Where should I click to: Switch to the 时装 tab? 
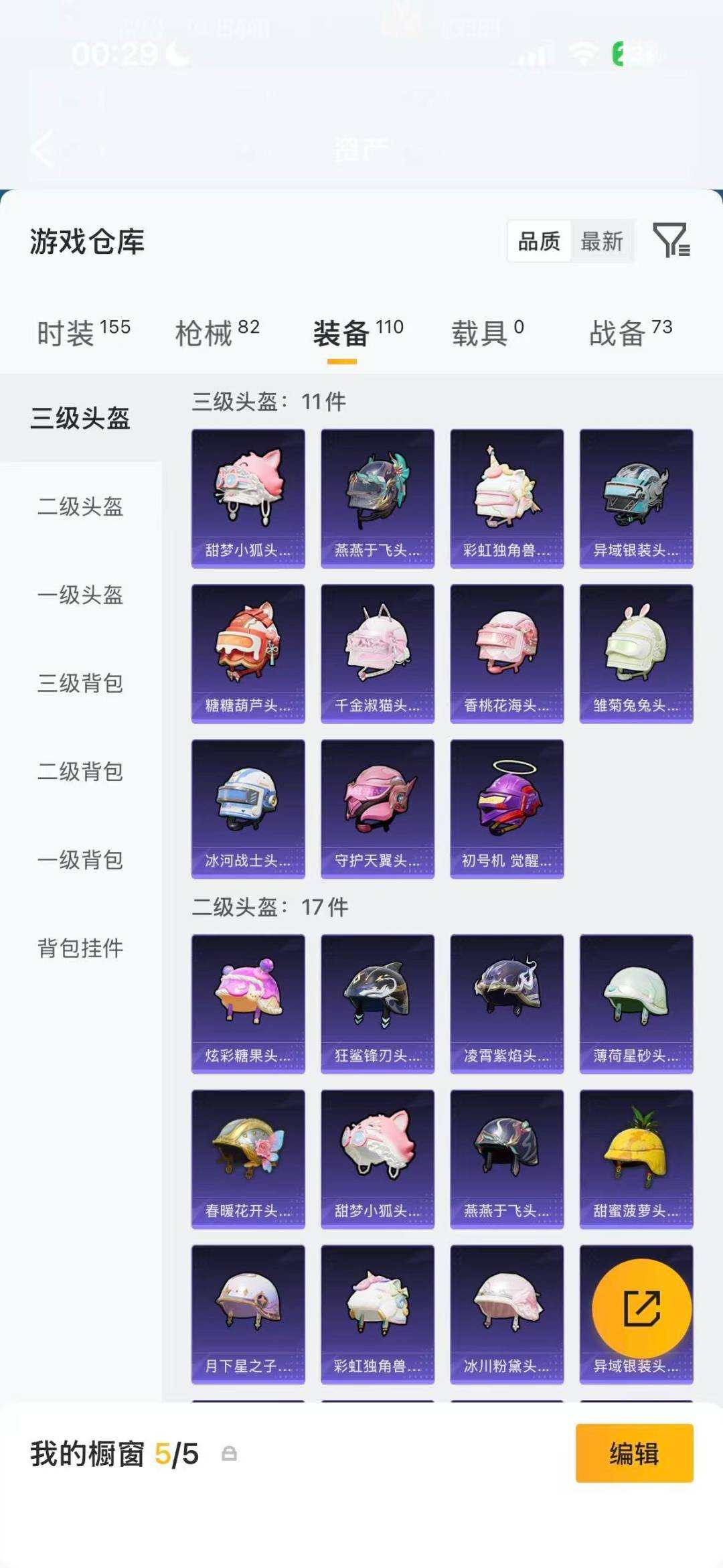[x=83, y=333]
